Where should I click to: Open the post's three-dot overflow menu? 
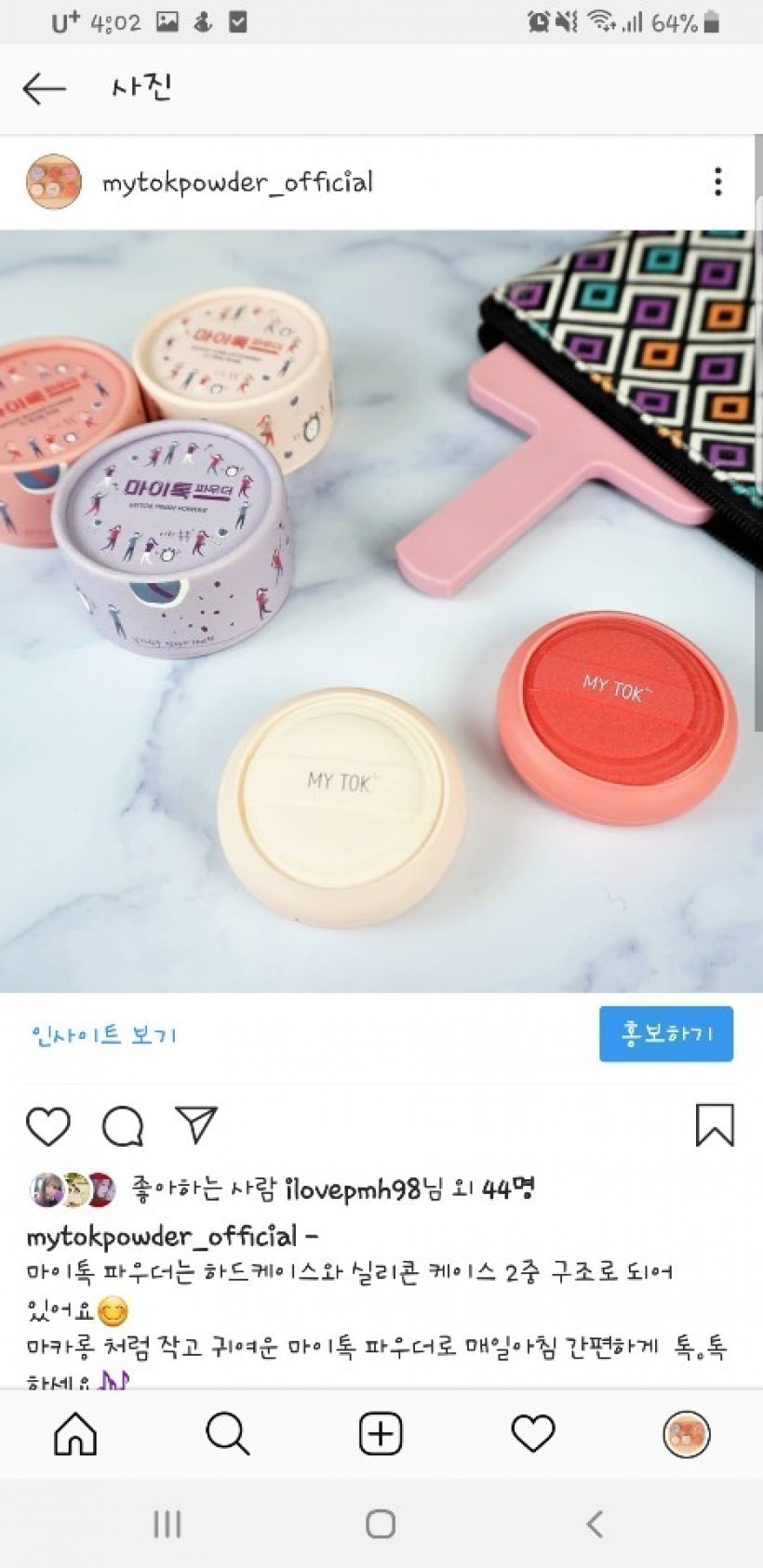pos(717,182)
